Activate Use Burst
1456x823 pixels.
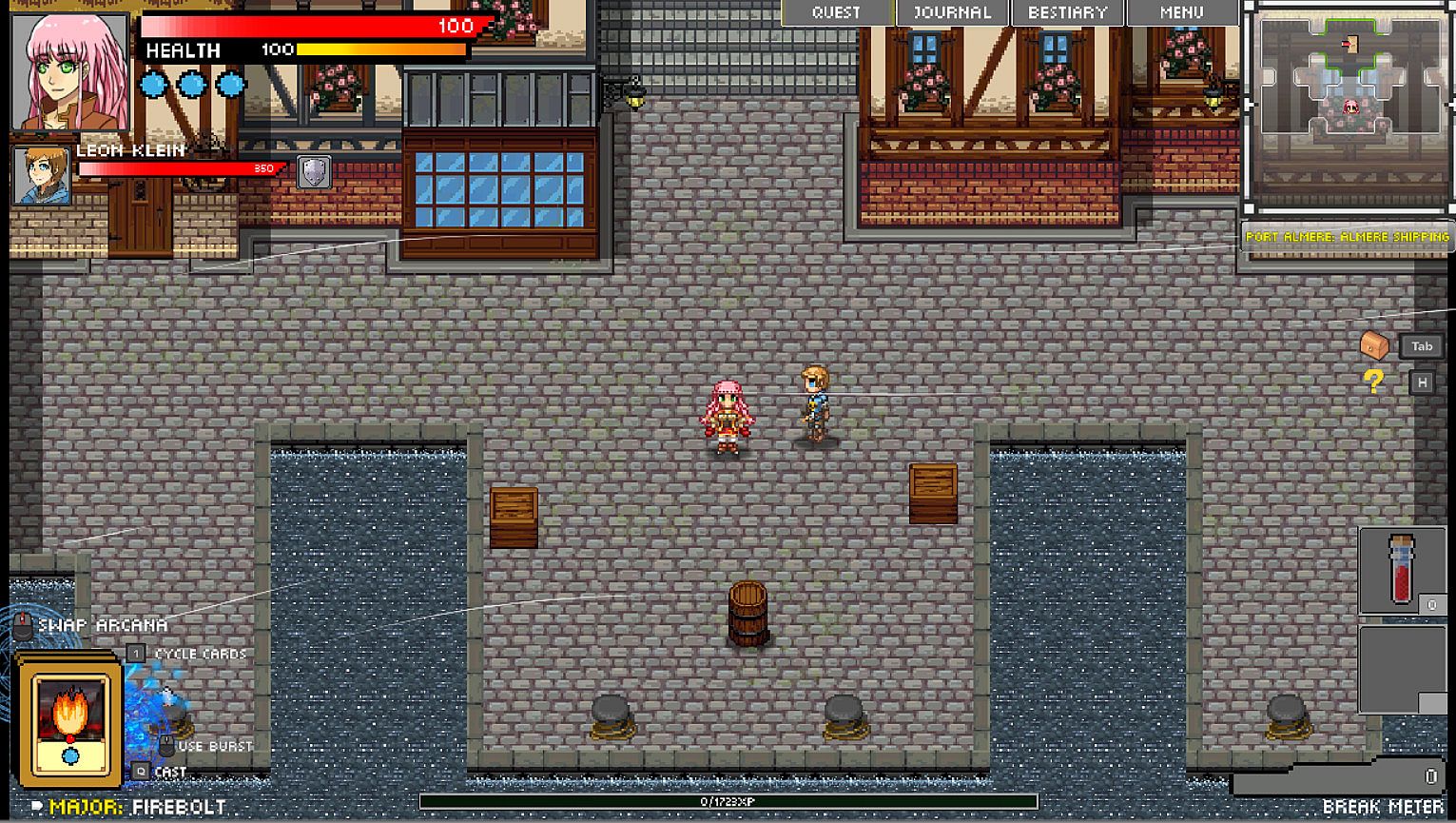(x=167, y=746)
